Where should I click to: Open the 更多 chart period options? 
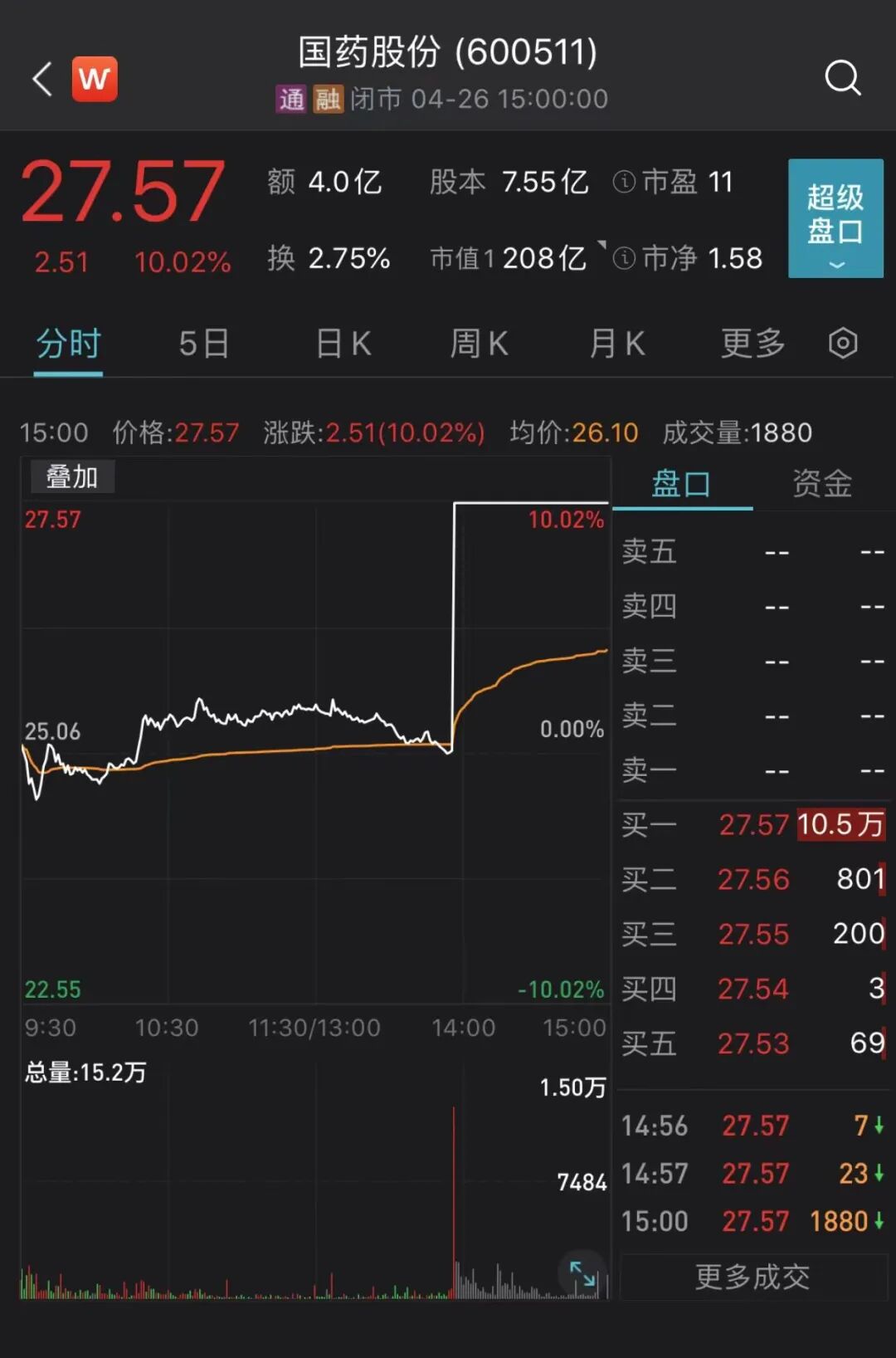(752, 344)
